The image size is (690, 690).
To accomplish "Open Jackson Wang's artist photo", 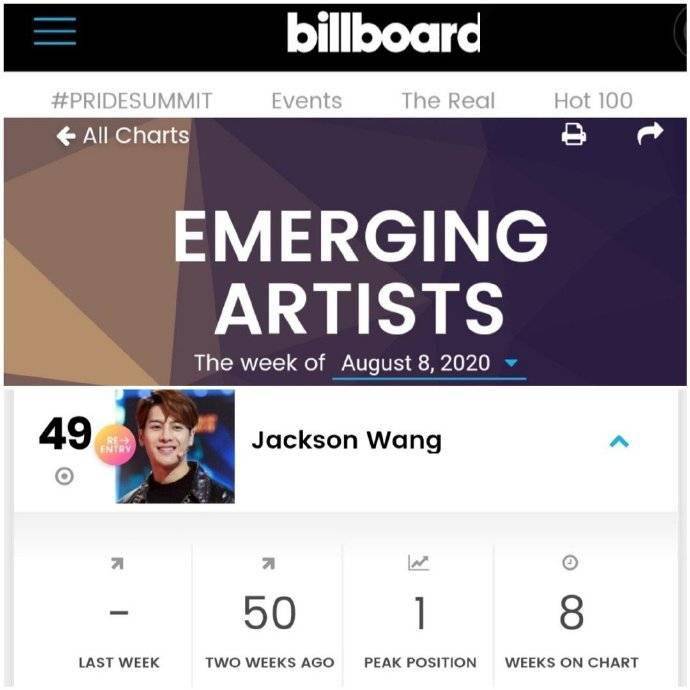I will tap(176, 446).
